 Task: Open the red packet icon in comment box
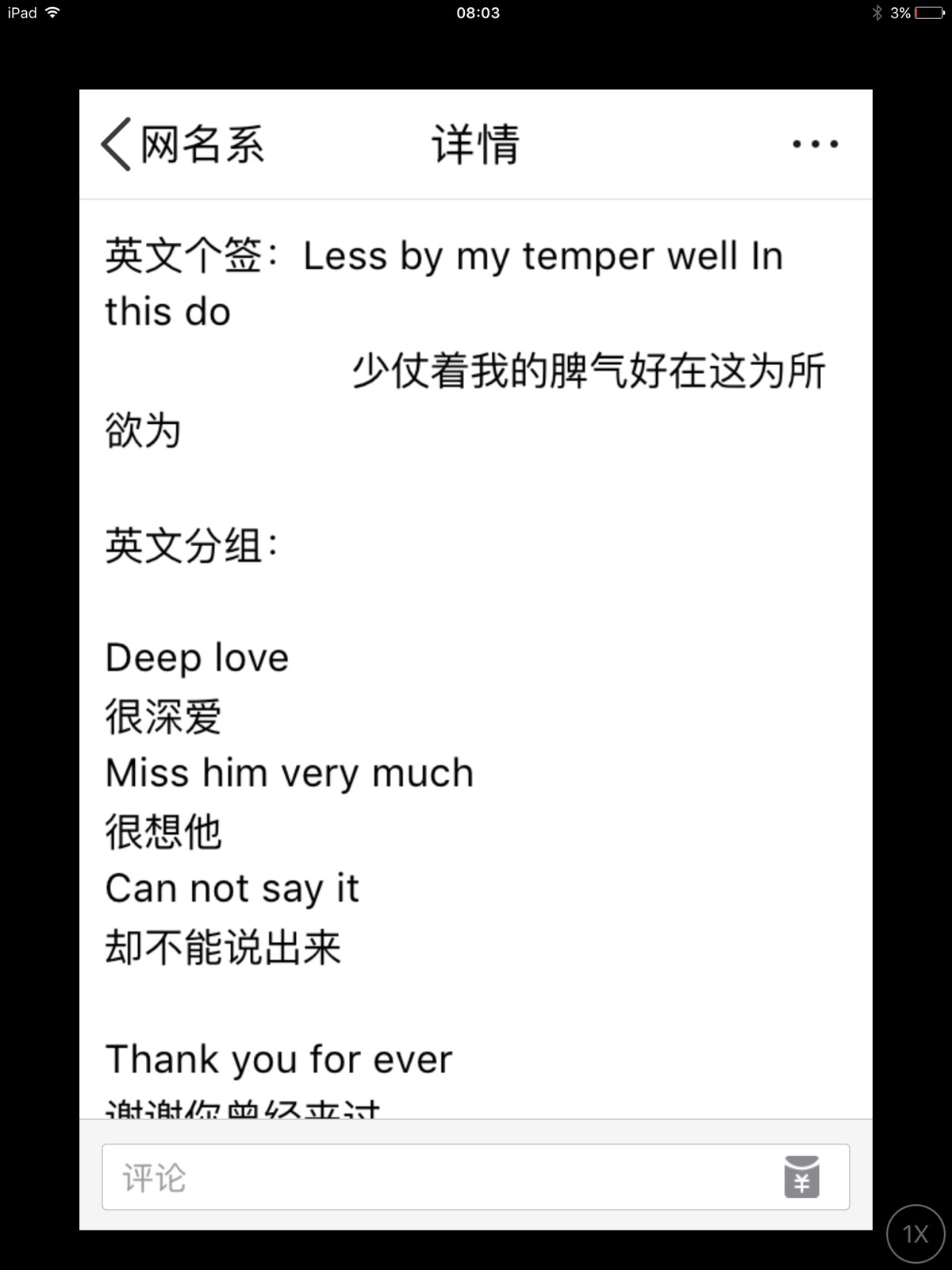tap(801, 1177)
